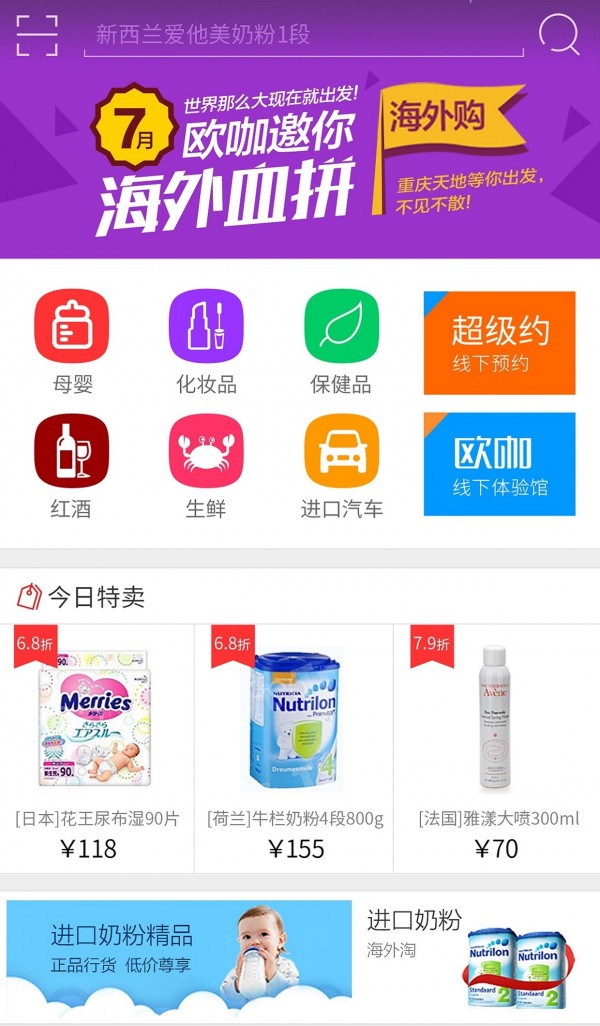Open the 进口奶粉精品 banner
600x1026 pixels.
pos(179,951)
